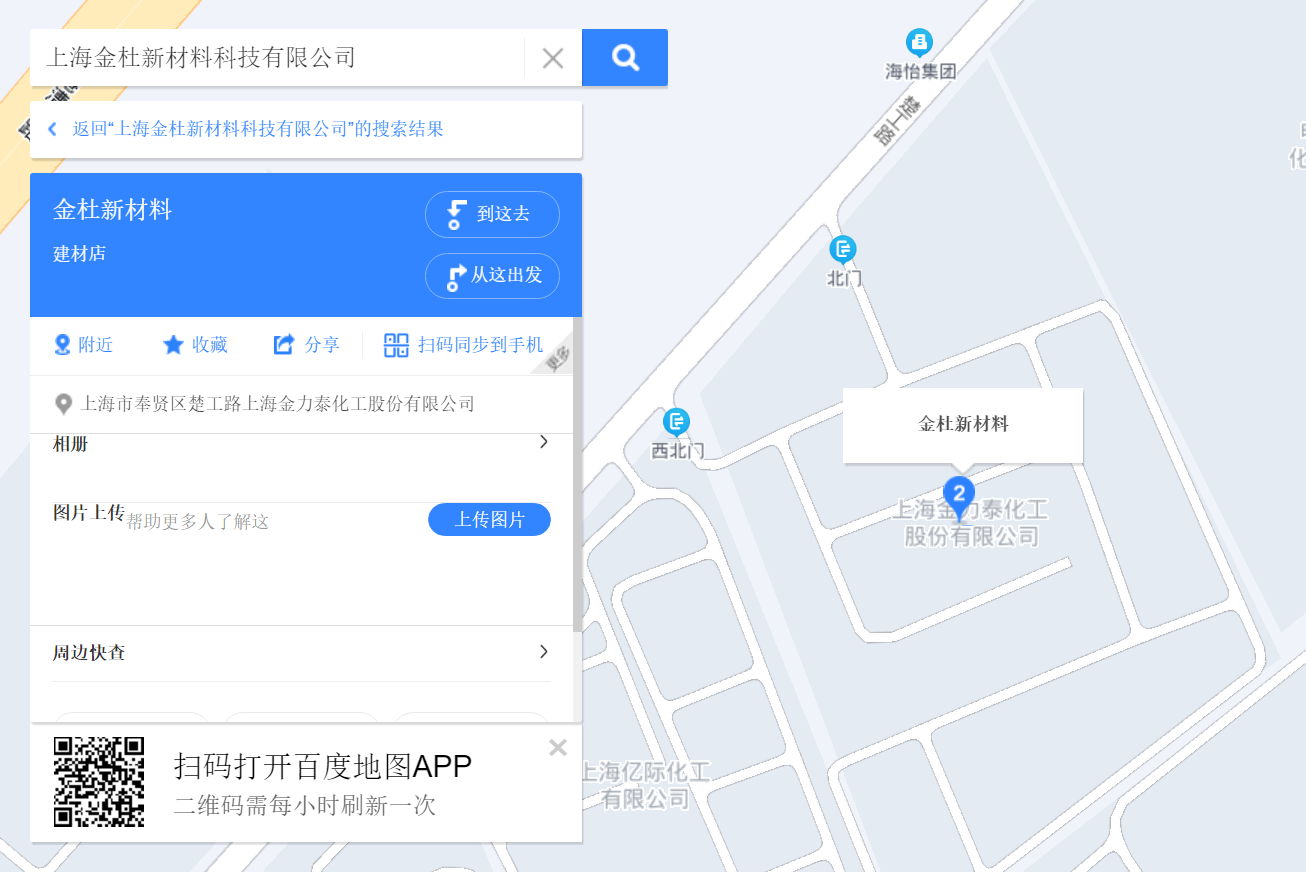The image size is (1306, 872).
Task: Share this location with 分享
Action: [x=307, y=345]
